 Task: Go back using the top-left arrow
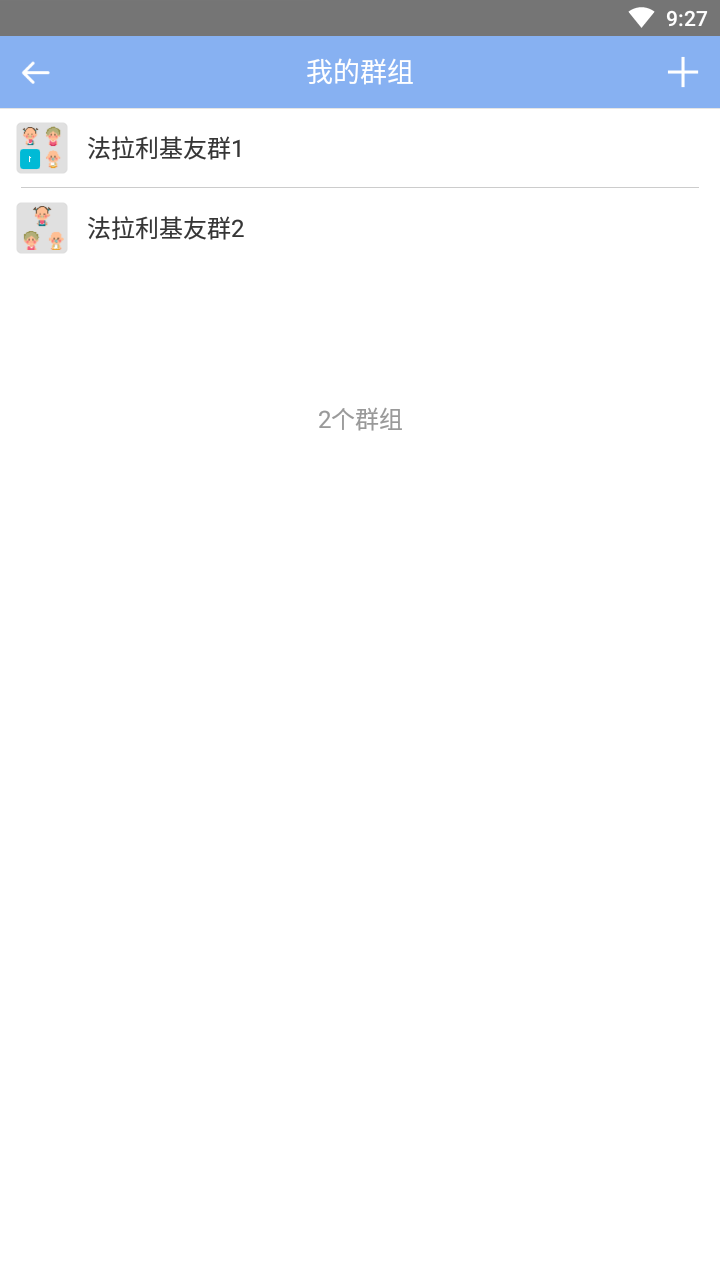pyautogui.click(x=36, y=72)
